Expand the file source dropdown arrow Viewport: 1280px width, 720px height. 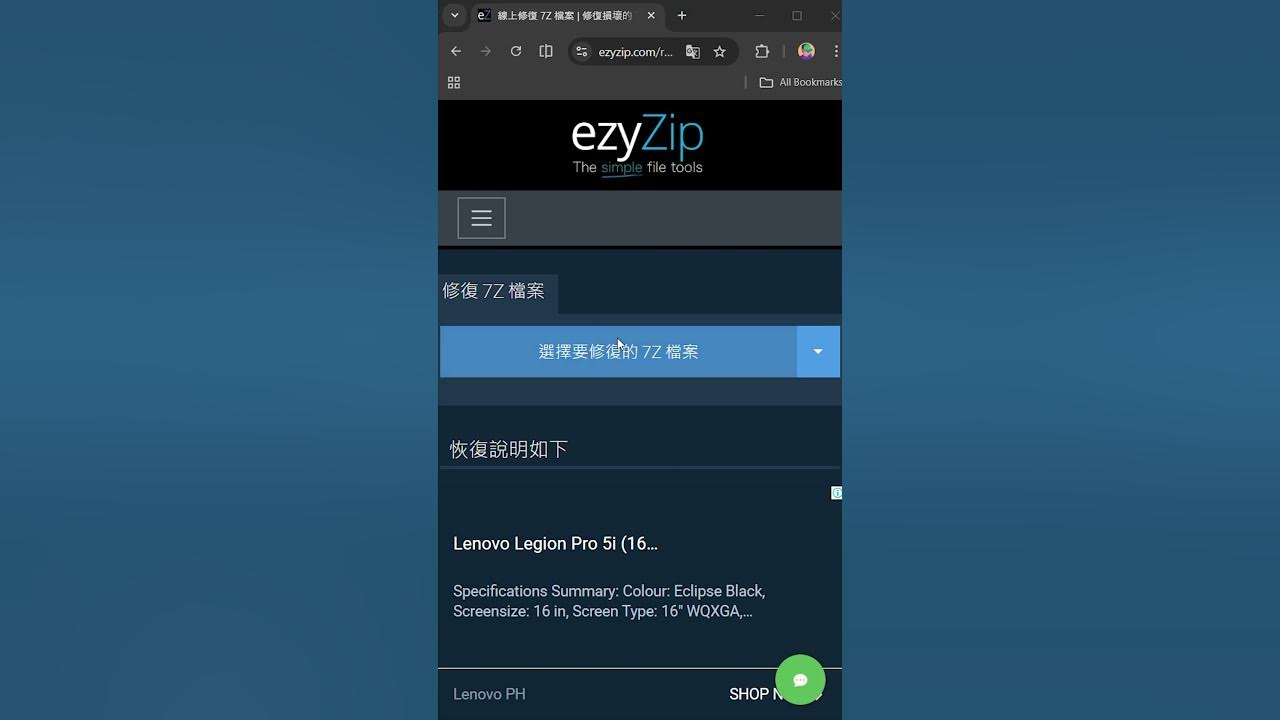tap(818, 352)
